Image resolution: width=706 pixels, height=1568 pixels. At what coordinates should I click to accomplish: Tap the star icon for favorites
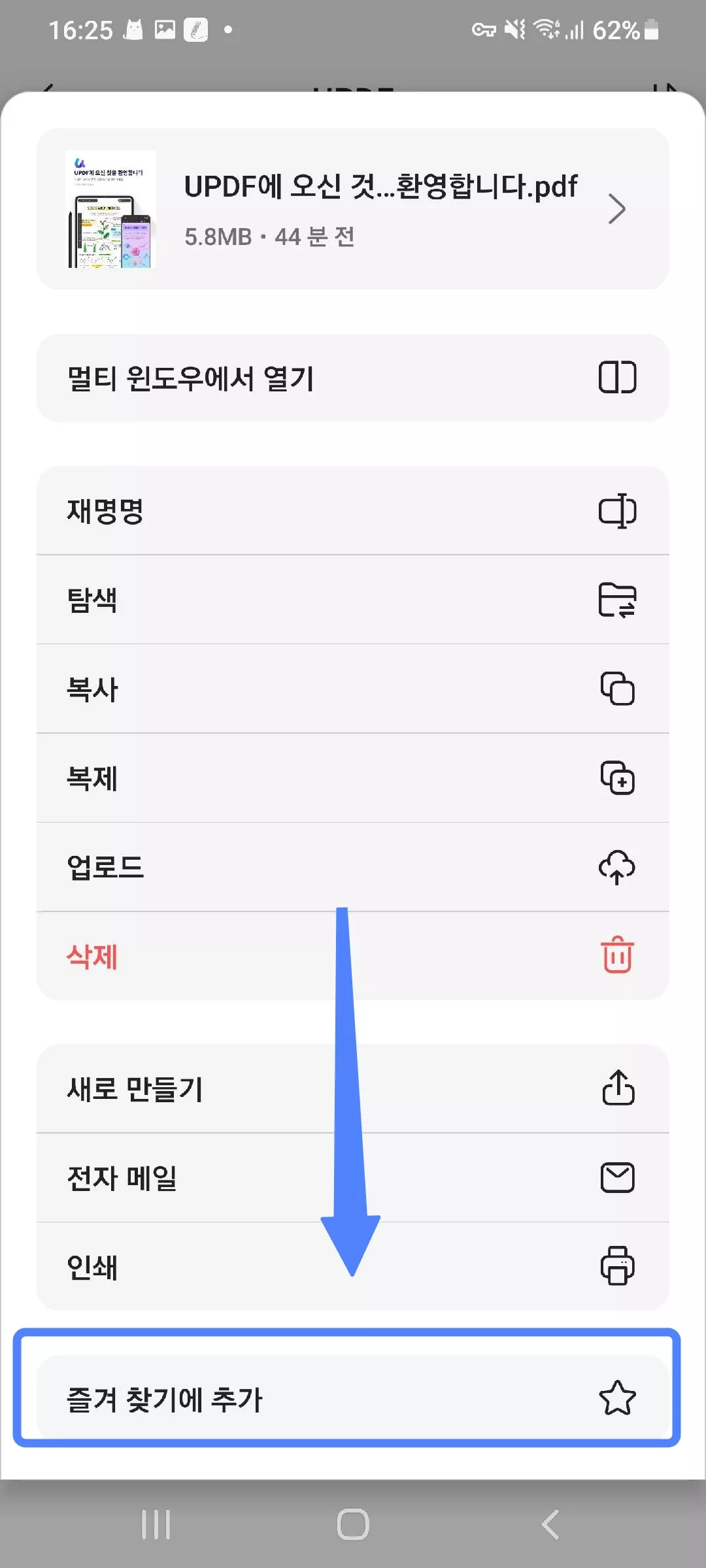point(616,1396)
